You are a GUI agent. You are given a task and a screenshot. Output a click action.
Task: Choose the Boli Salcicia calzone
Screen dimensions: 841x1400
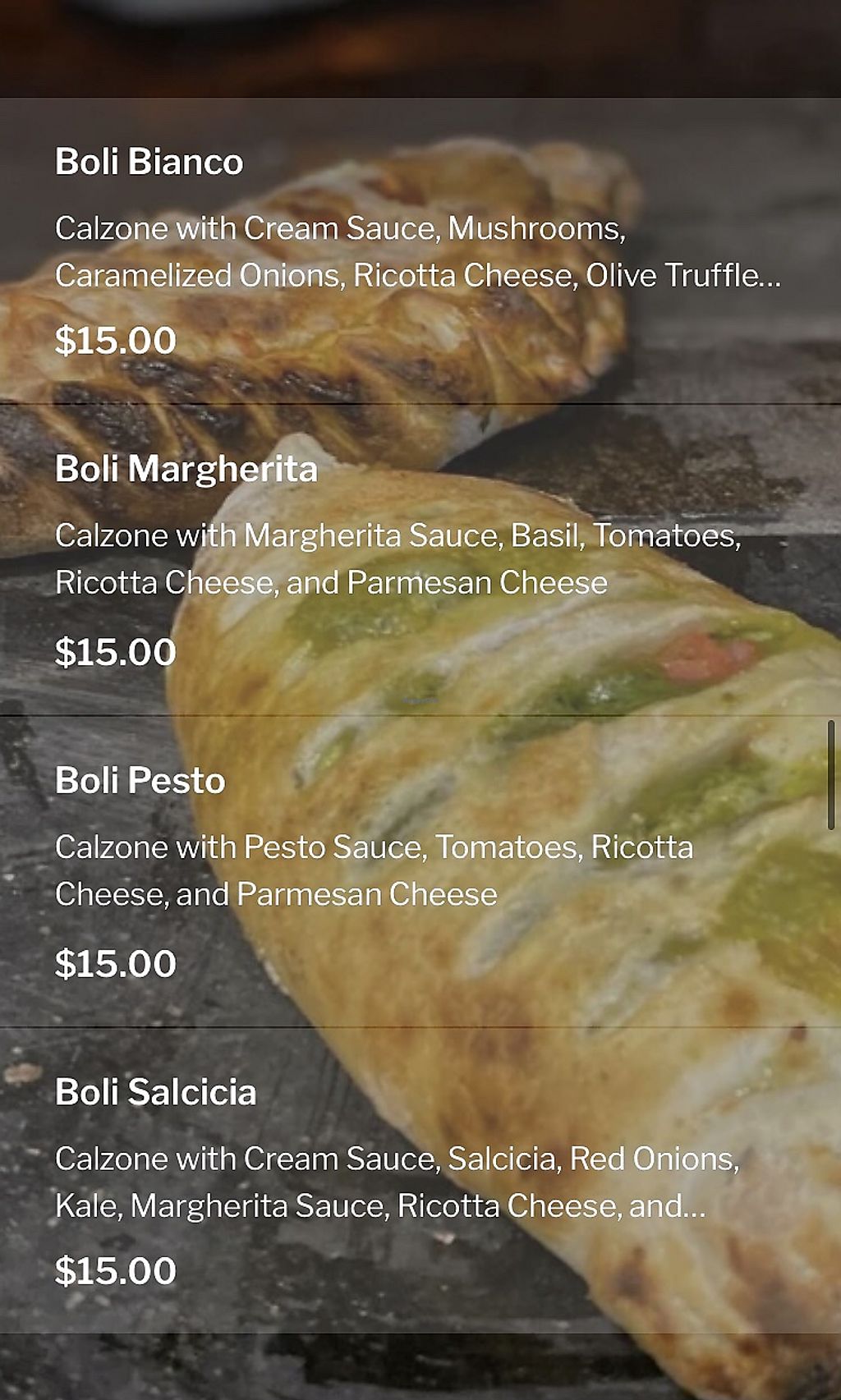coord(156,1092)
